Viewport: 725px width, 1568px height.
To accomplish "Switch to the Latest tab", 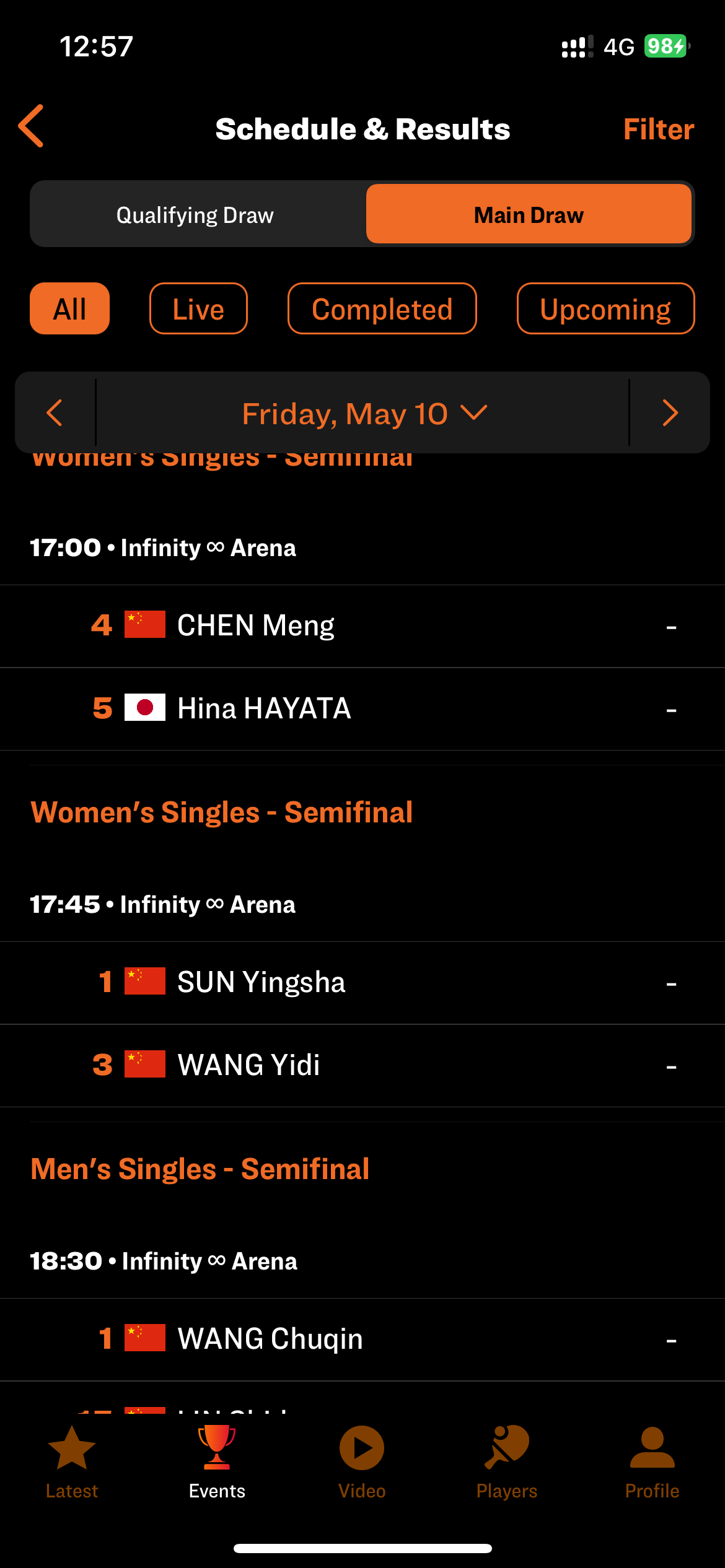I will click(x=72, y=1463).
